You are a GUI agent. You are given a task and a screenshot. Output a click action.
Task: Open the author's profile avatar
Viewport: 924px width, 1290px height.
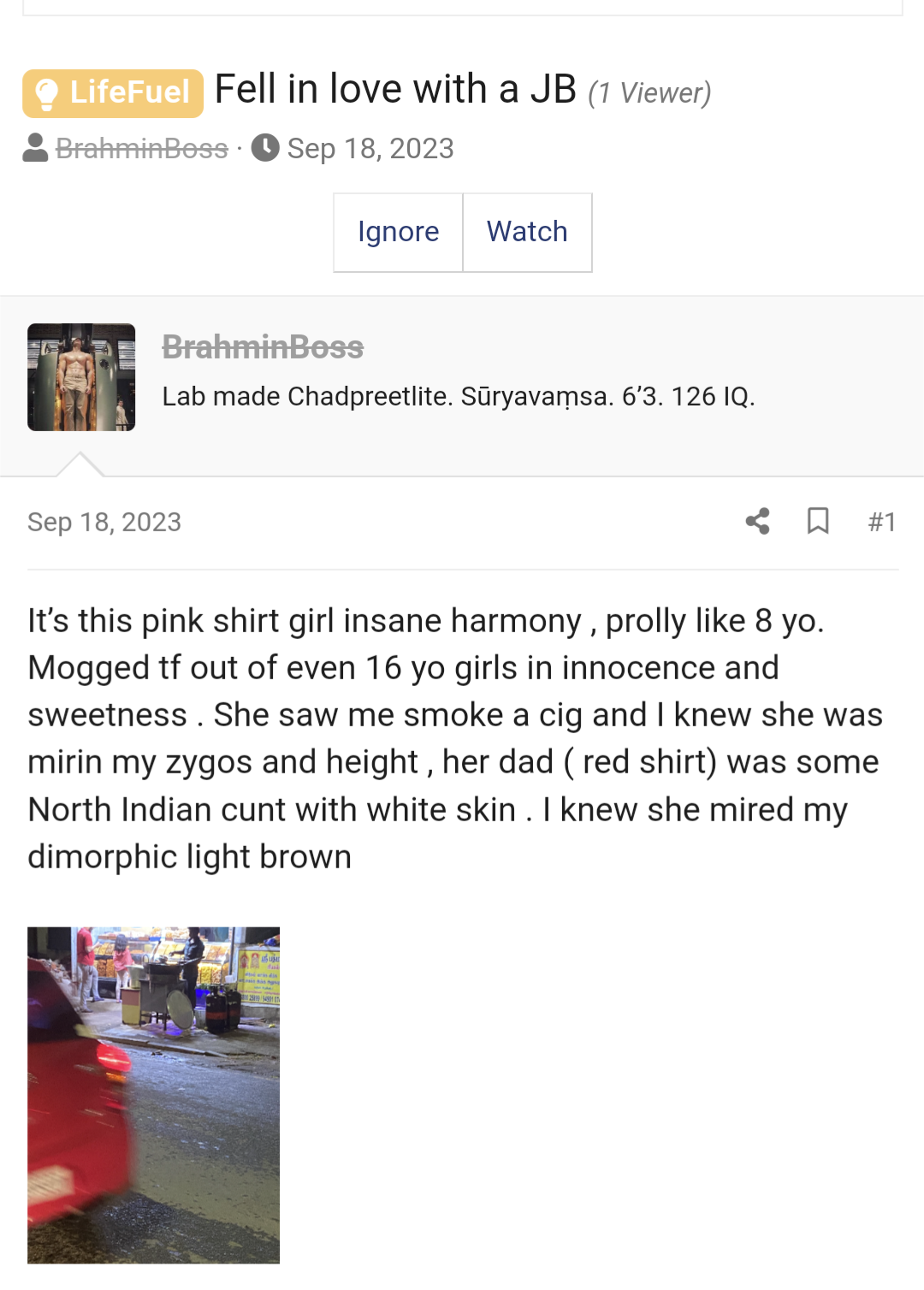click(81, 377)
